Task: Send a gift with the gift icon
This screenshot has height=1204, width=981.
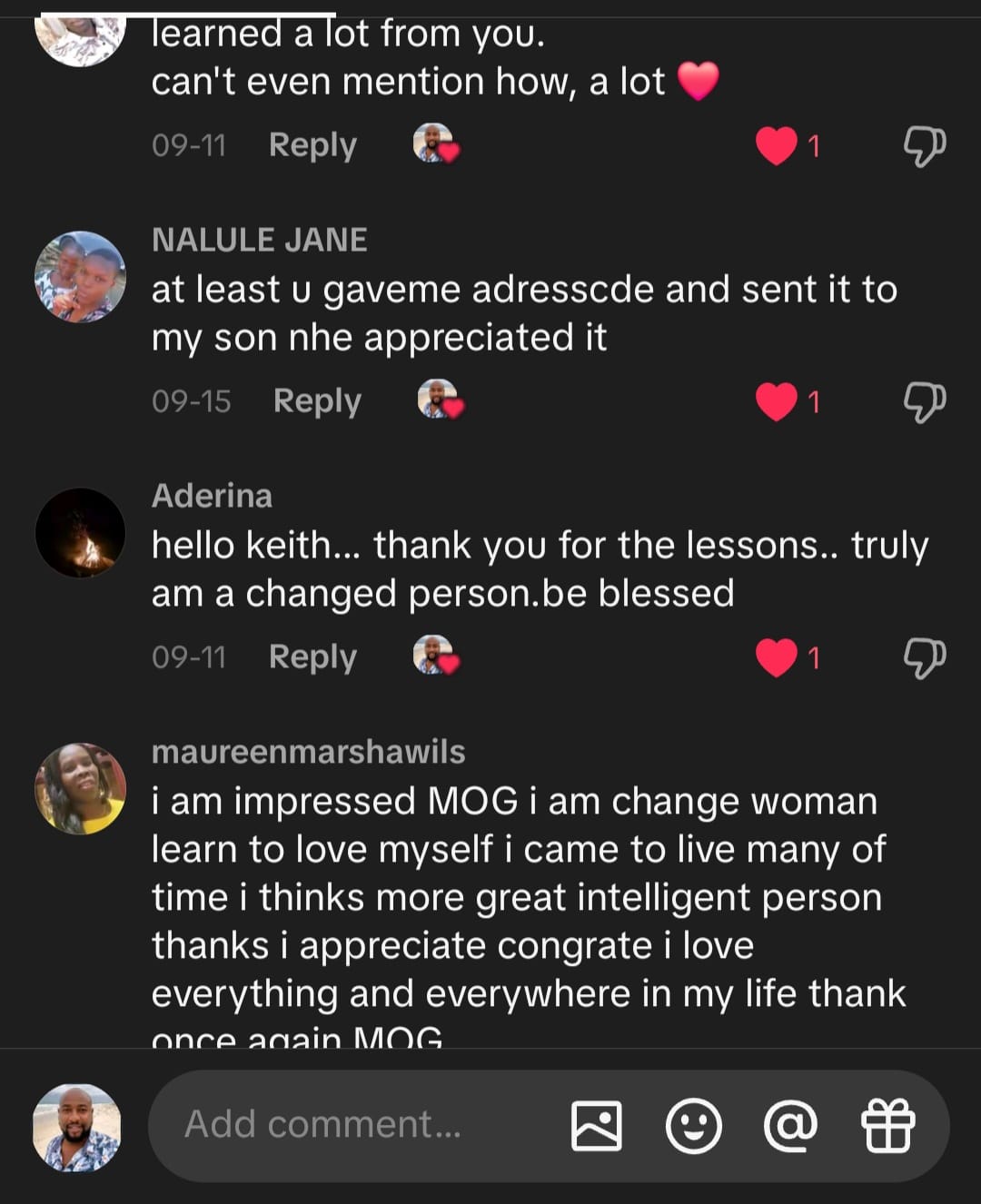Action: point(887,1126)
